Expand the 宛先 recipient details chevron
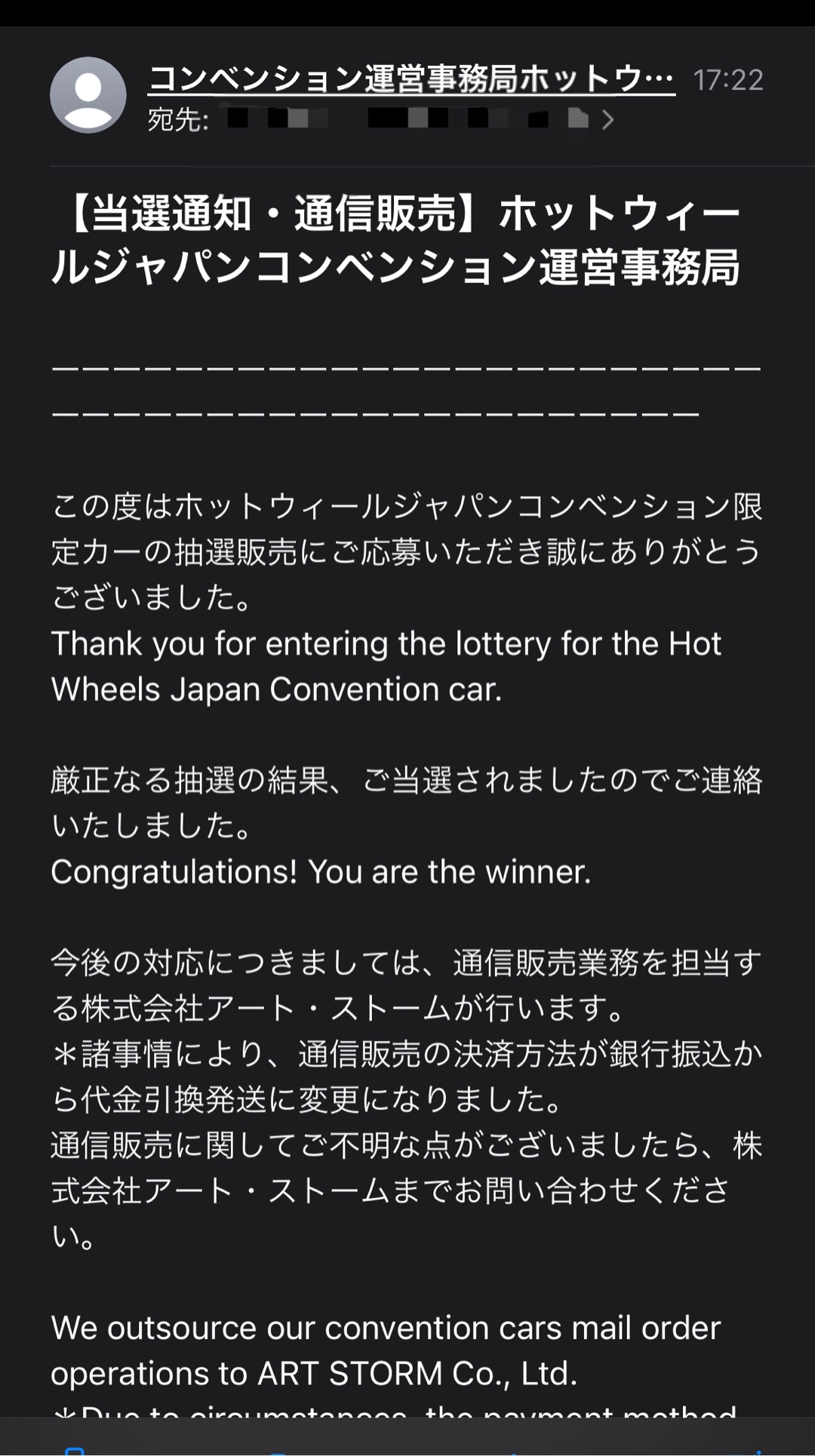The width and height of the screenshot is (815, 1456). click(607, 120)
